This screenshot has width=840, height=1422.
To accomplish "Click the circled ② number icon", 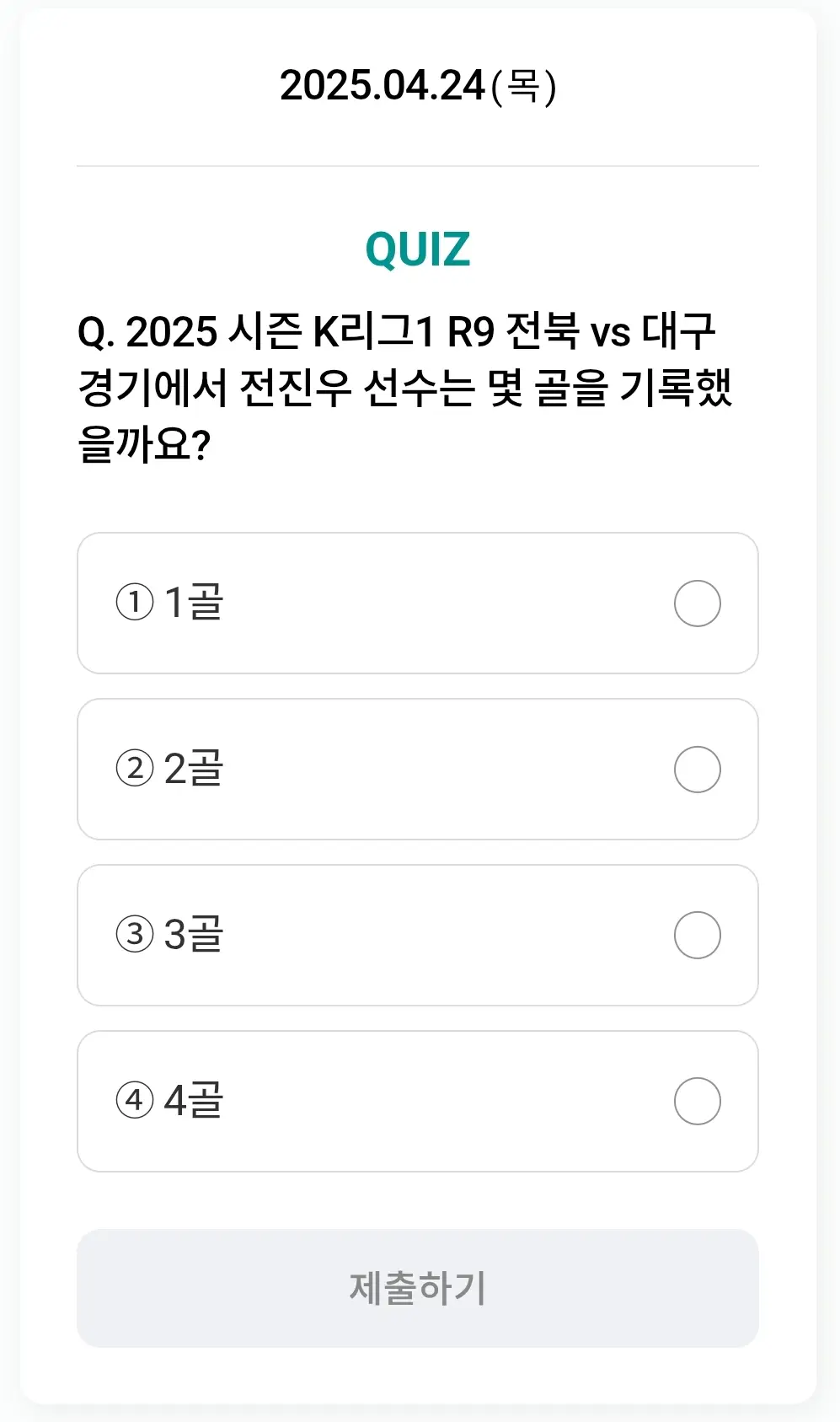I will pos(135,768).
